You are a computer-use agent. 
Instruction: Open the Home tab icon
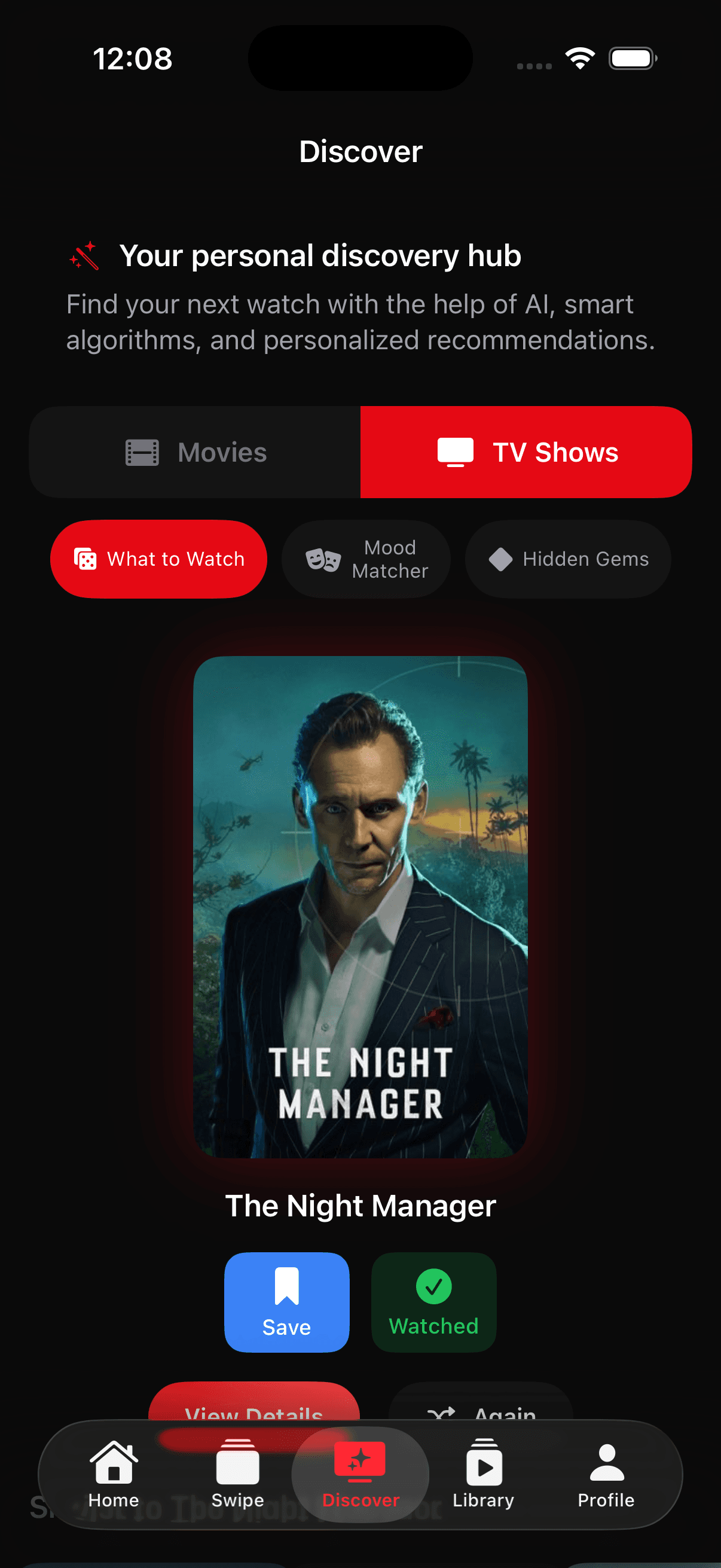(x=113, y=1464)
